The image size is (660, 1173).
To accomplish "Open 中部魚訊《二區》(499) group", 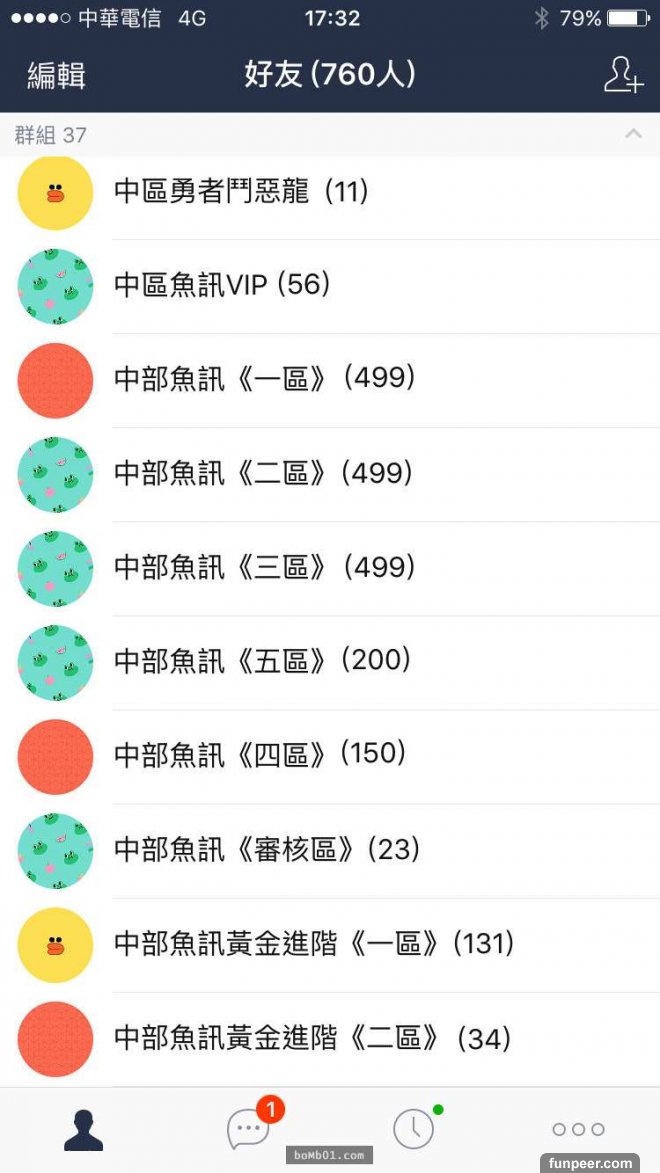I will click(x=264, y=474).
